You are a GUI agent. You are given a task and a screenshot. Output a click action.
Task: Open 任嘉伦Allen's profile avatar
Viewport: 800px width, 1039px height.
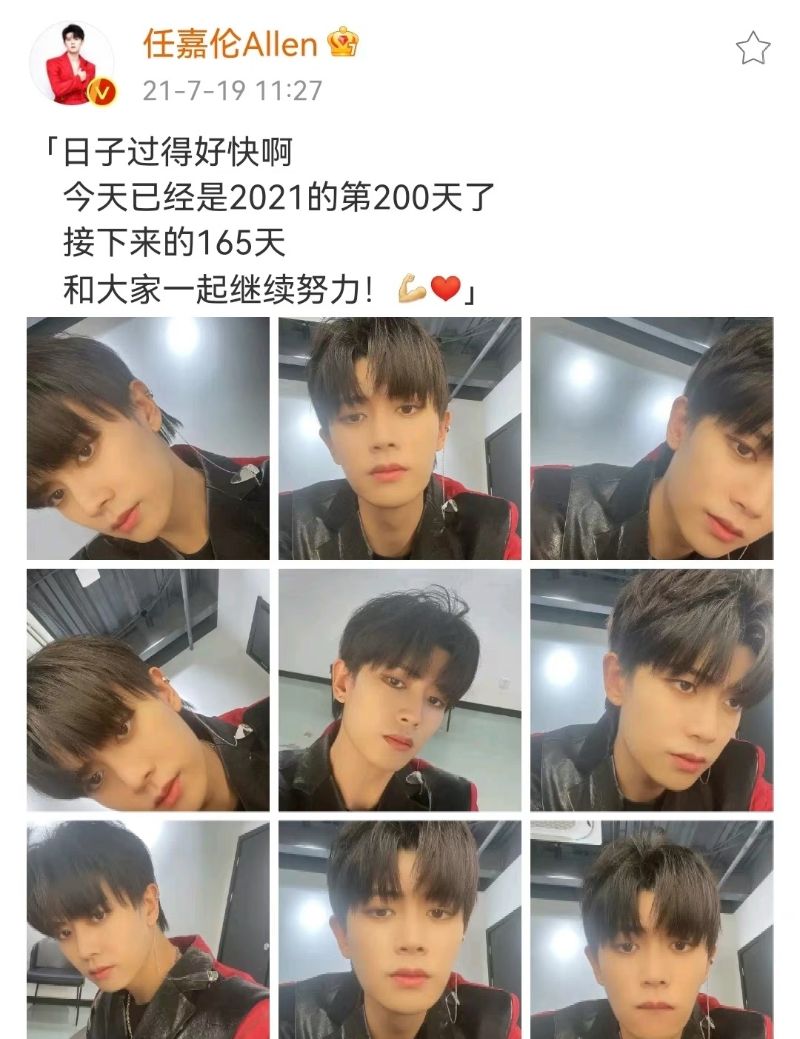[73, 65]
